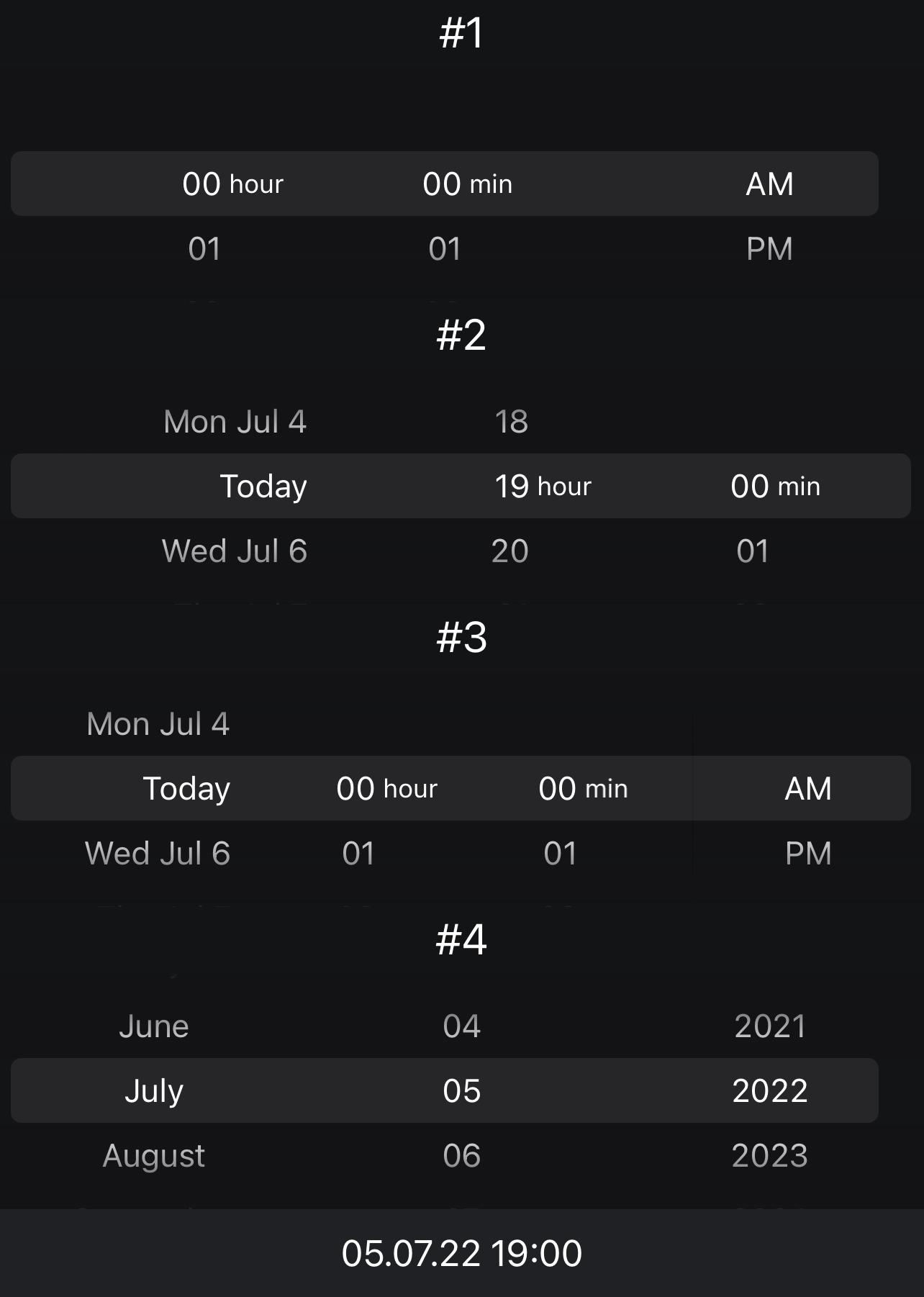Select Mon Jul 4 in picker #3

[158, 724]
